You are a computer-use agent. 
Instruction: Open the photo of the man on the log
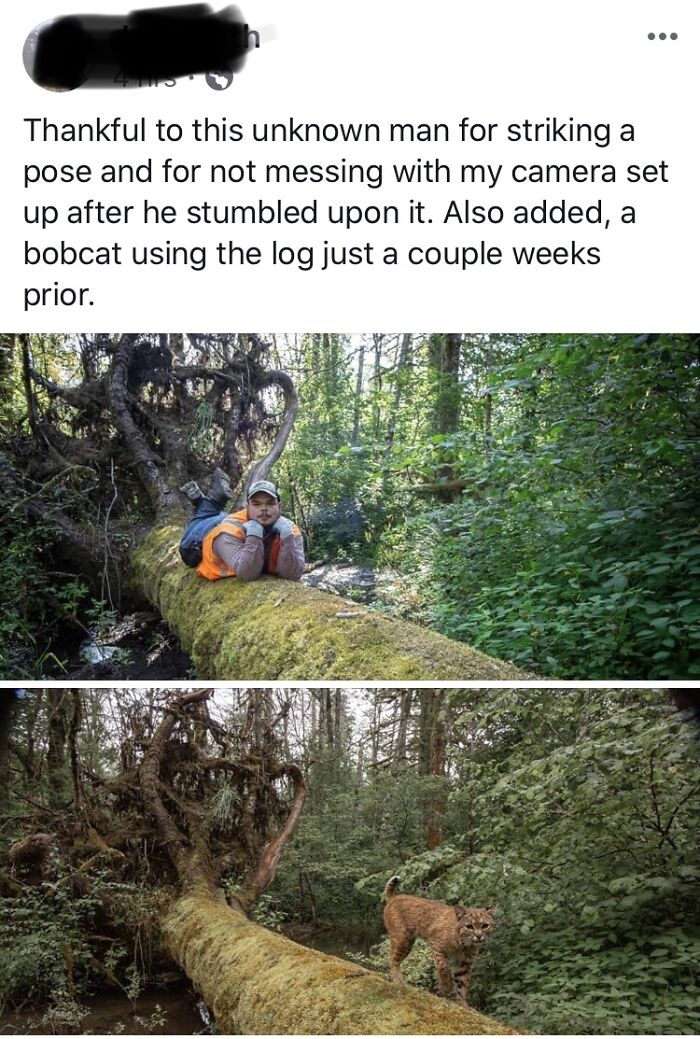click(350, 507)
